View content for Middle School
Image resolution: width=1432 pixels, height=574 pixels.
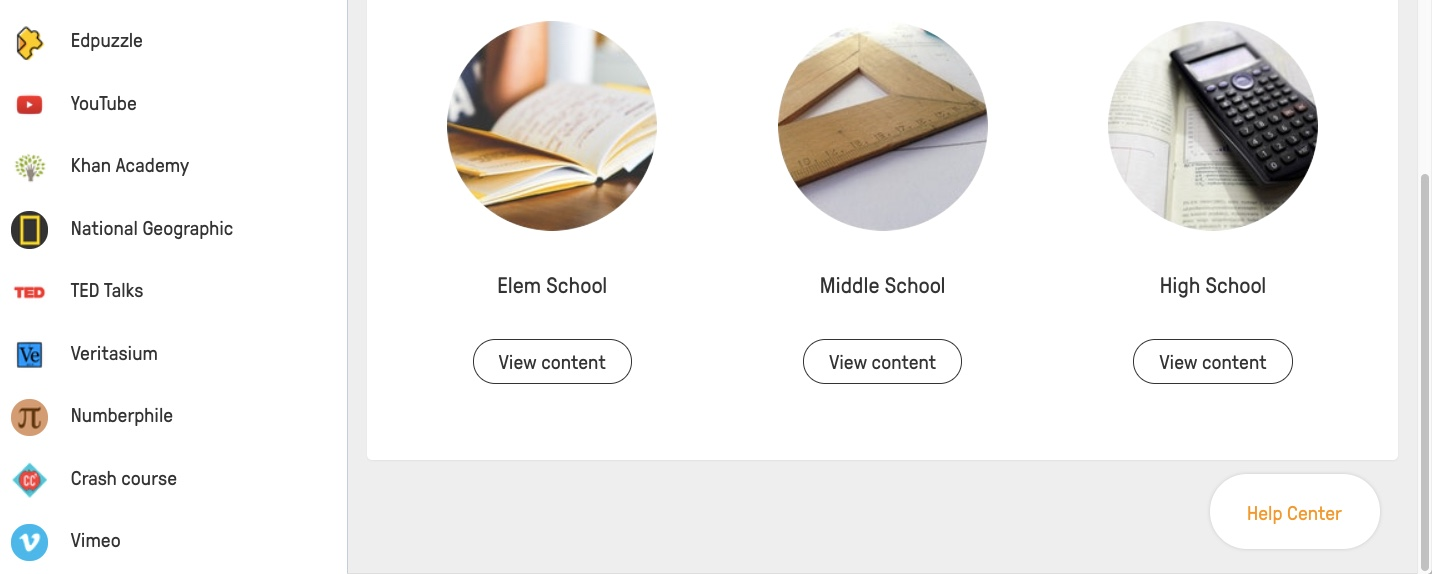click(882, 362)
